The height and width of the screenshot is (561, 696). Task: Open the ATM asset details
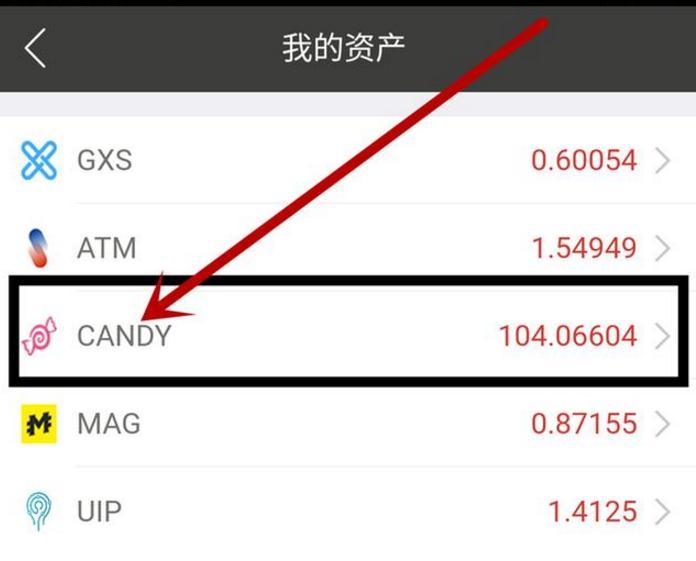coord(347,247)
